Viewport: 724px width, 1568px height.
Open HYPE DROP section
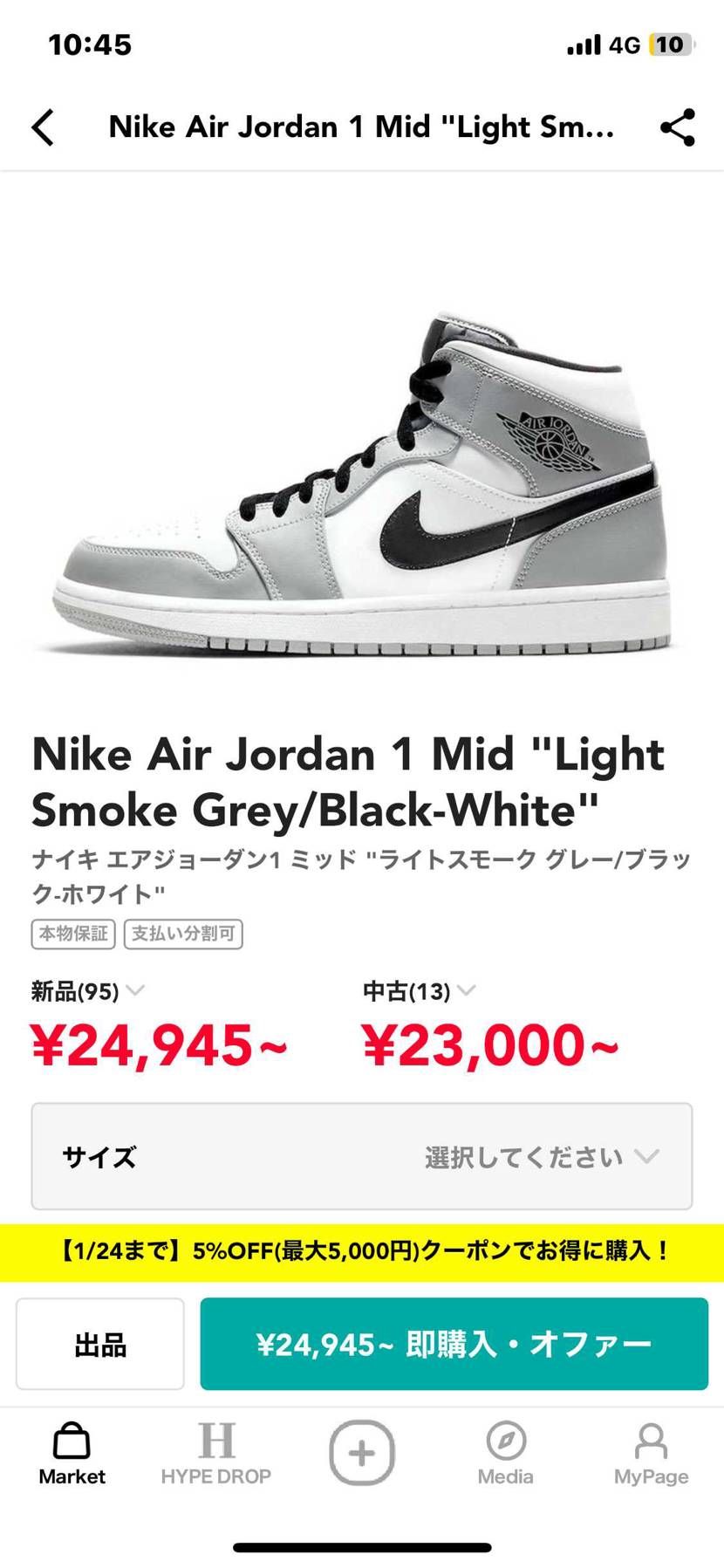(216, 1451)
